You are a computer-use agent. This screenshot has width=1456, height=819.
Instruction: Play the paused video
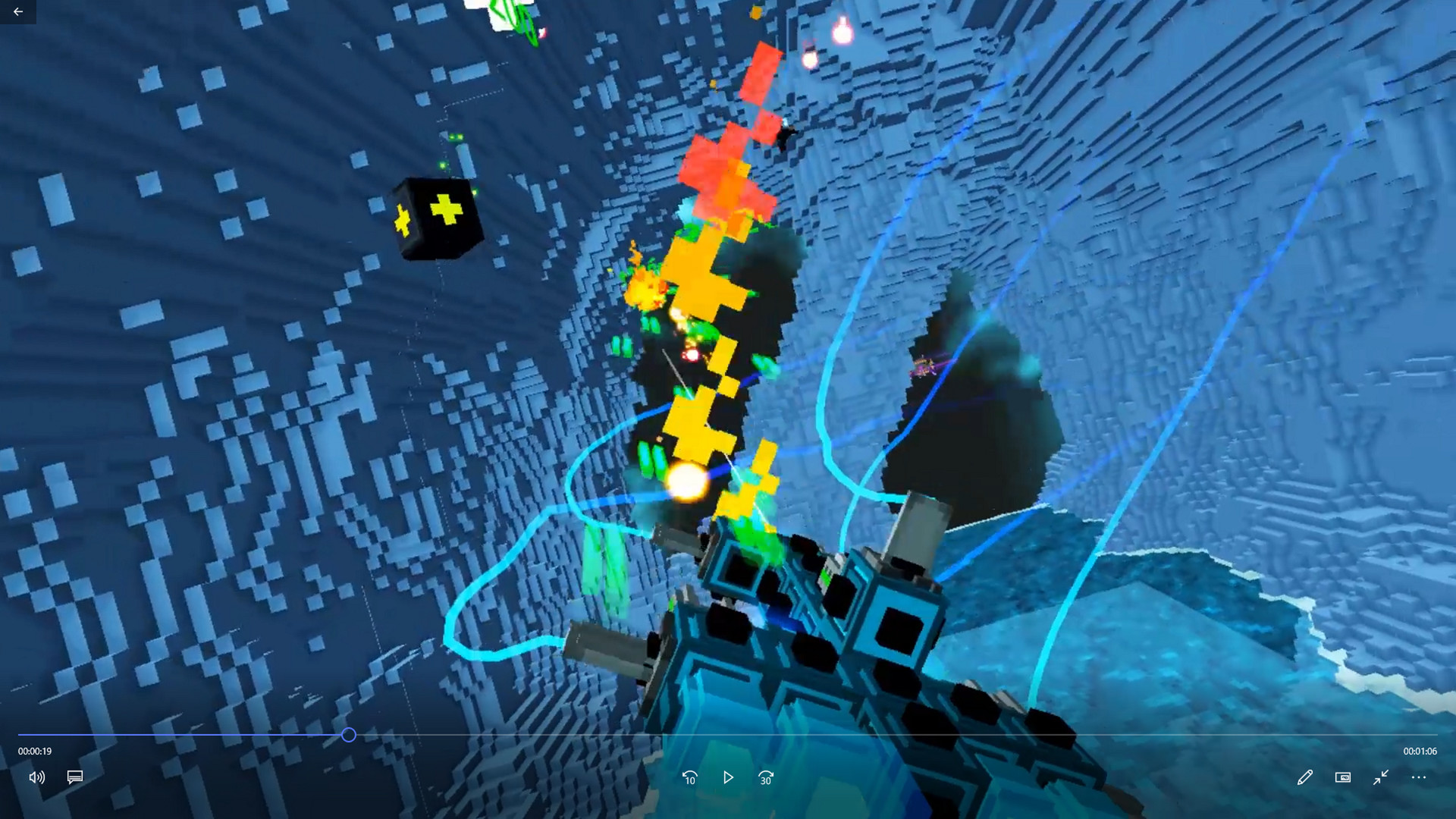[728, 777]
